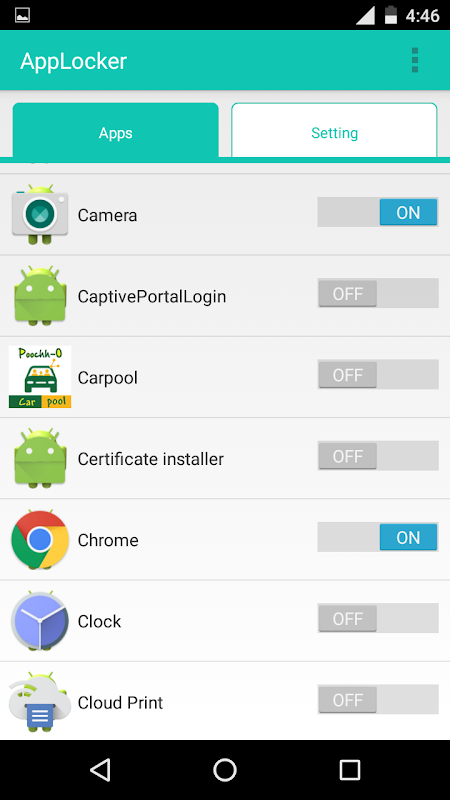450x800 pixels.
Task: Turn on the Clock lock switch
Action: click(378, 618)
